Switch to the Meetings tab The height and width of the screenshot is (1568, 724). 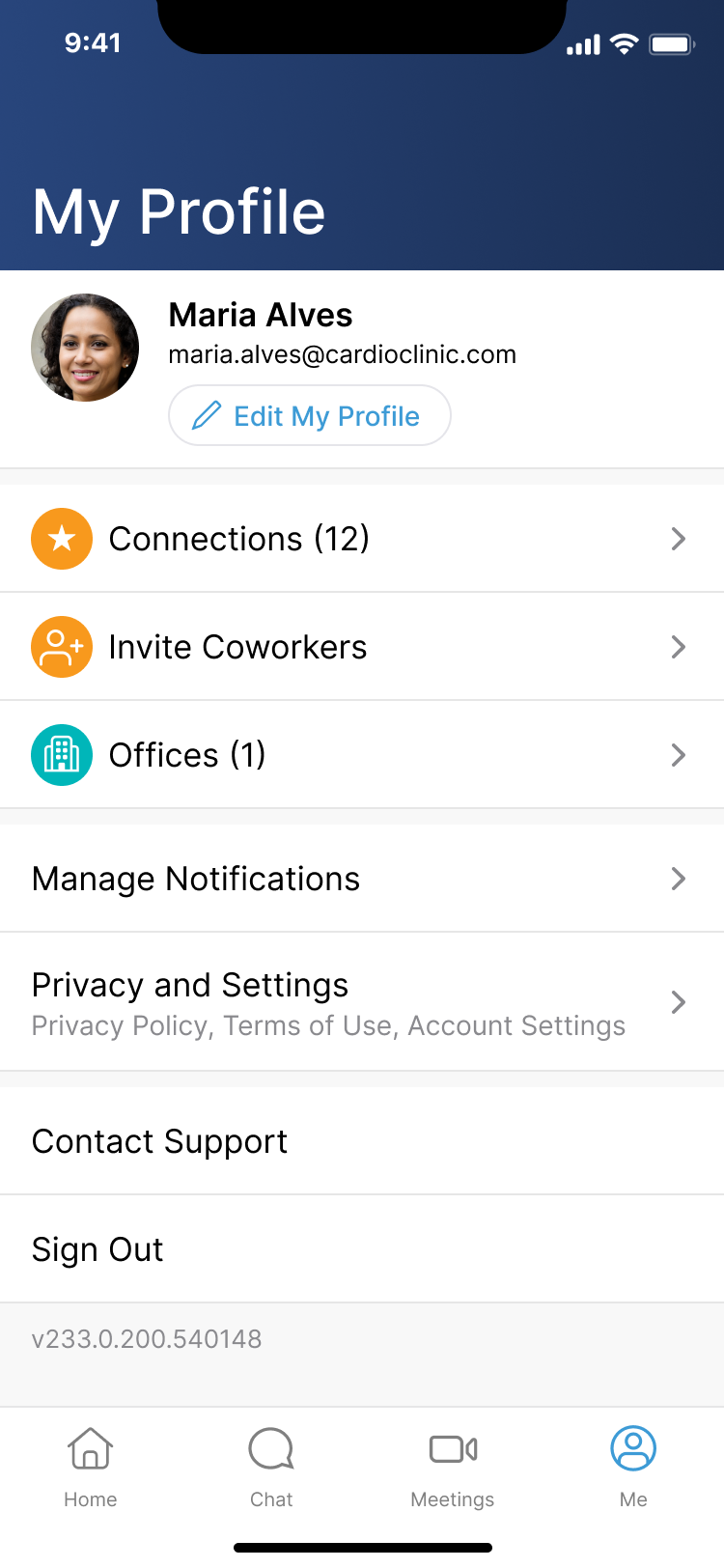453,1466
